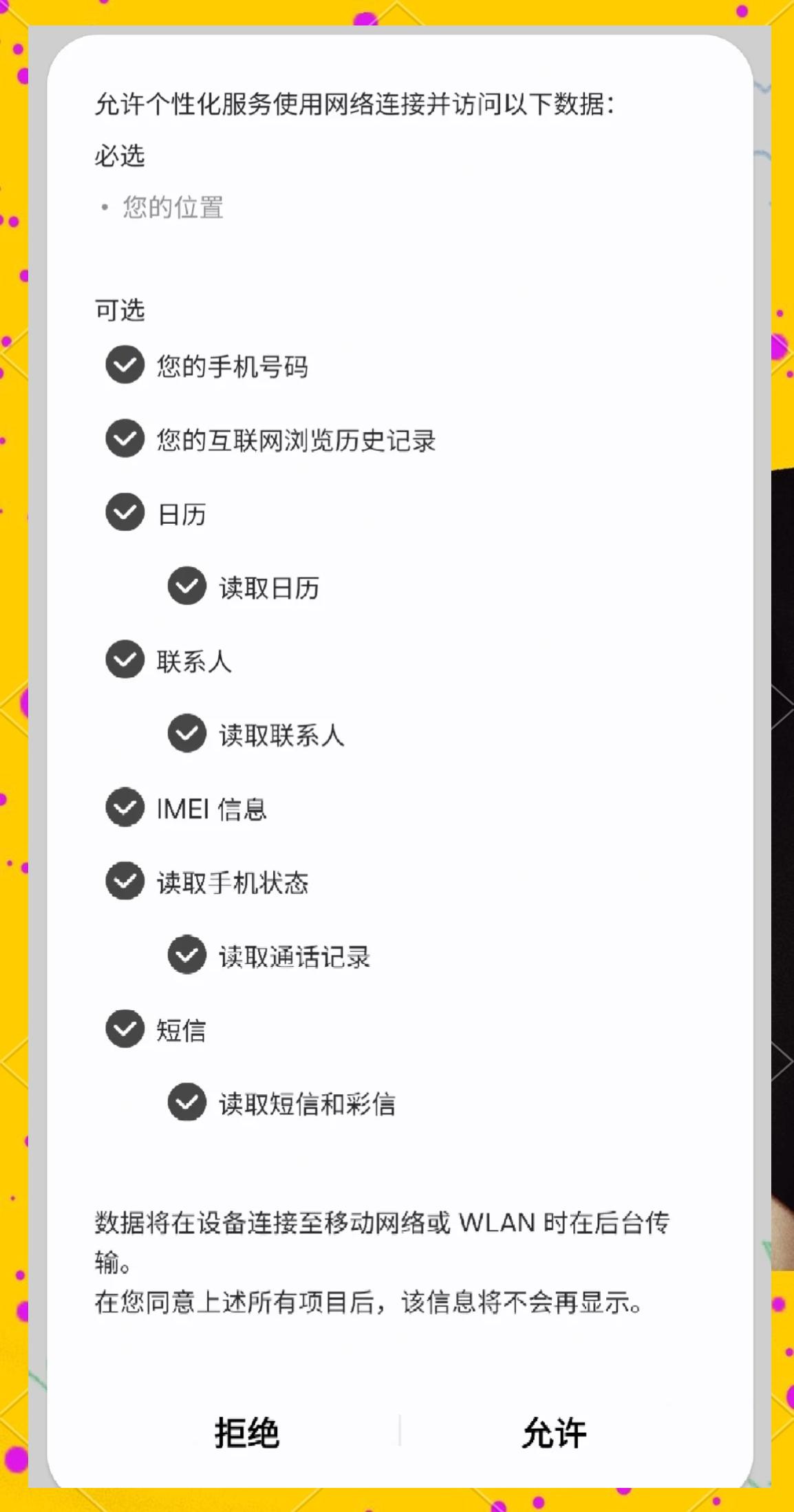
Task: Toggle the 短信 checkbox
Action: point(125,1029)
